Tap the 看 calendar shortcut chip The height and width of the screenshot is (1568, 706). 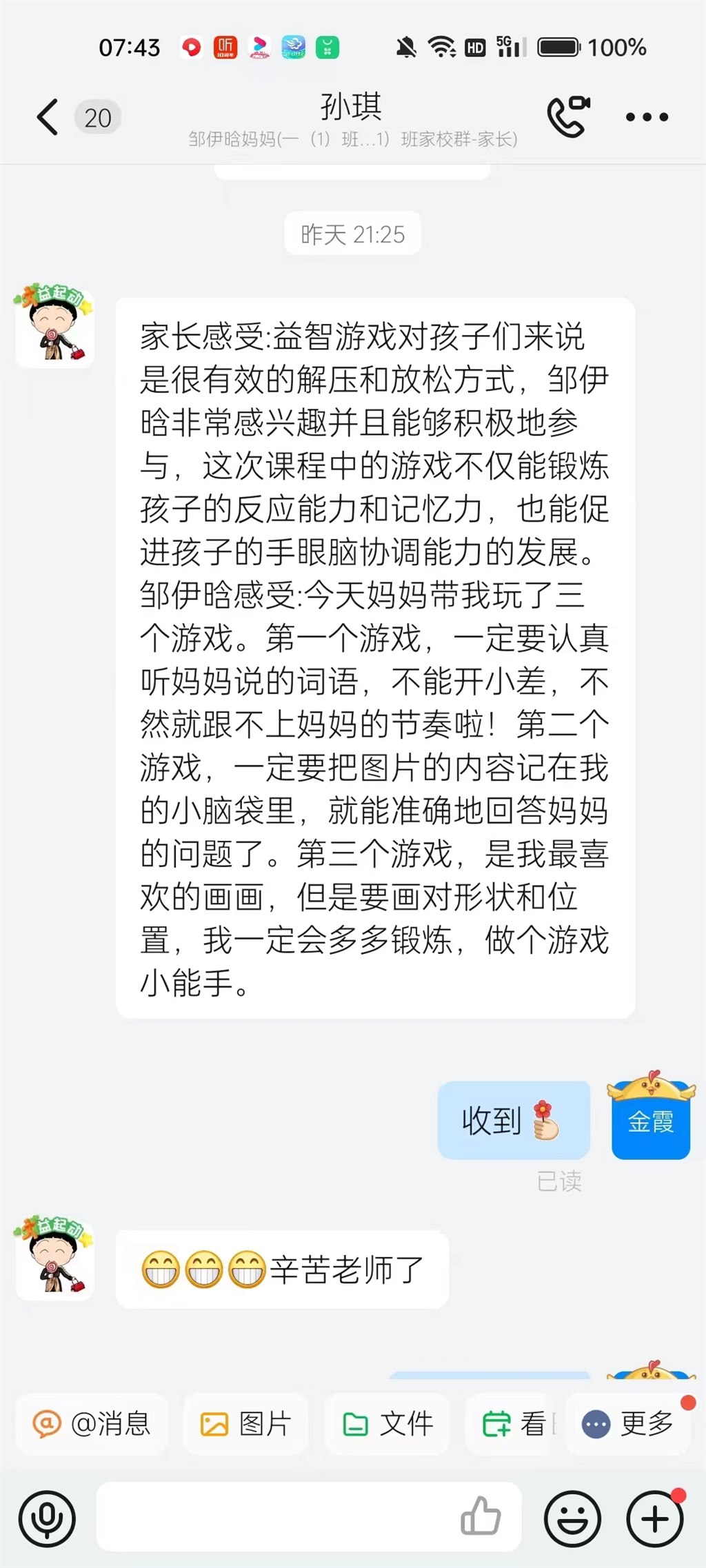[515, 1424]
